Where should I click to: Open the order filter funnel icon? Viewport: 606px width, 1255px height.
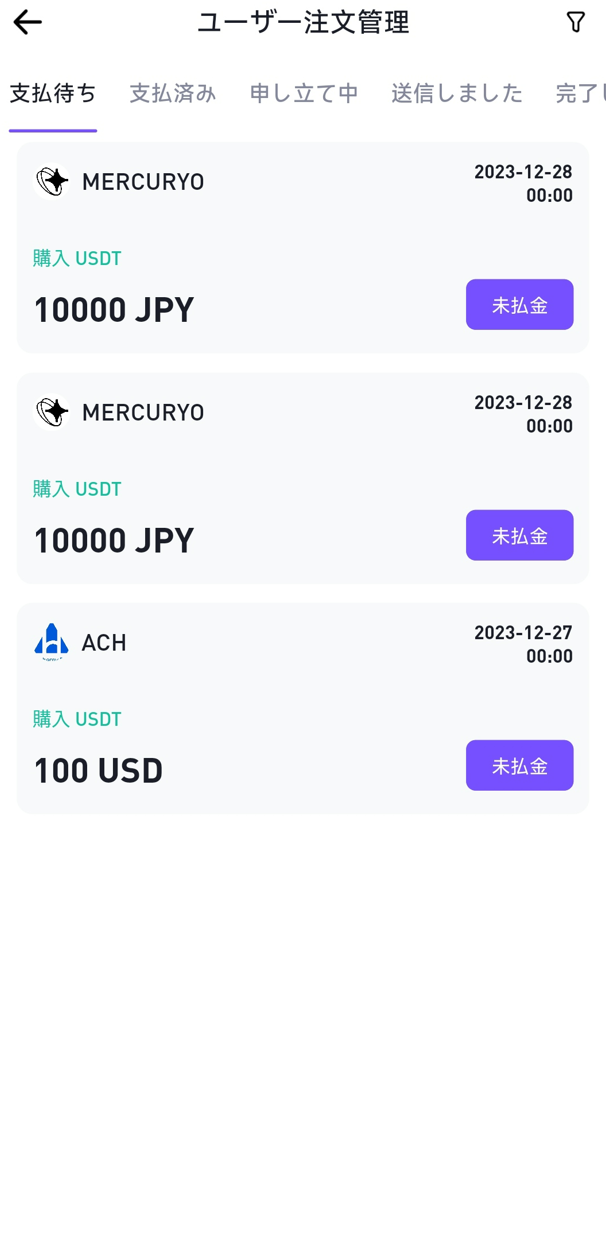click(x=575, y=22)
